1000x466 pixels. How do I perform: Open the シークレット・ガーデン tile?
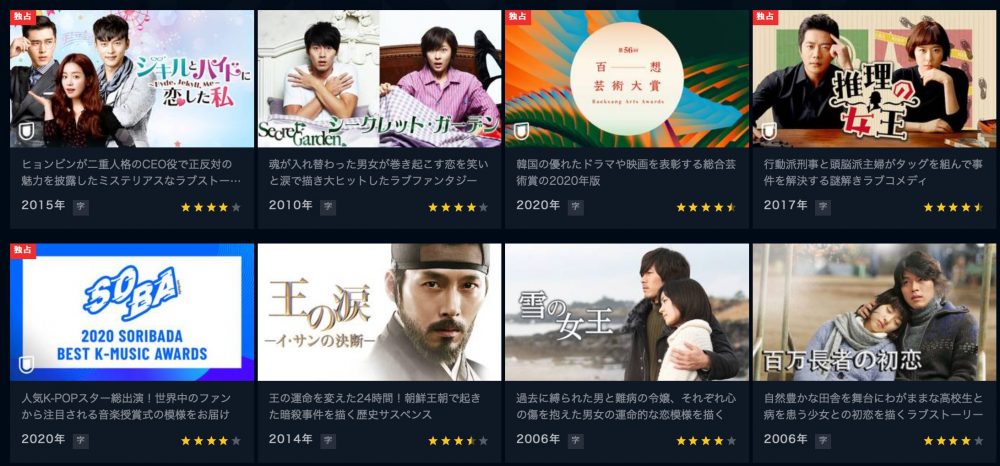pos(379,80)
